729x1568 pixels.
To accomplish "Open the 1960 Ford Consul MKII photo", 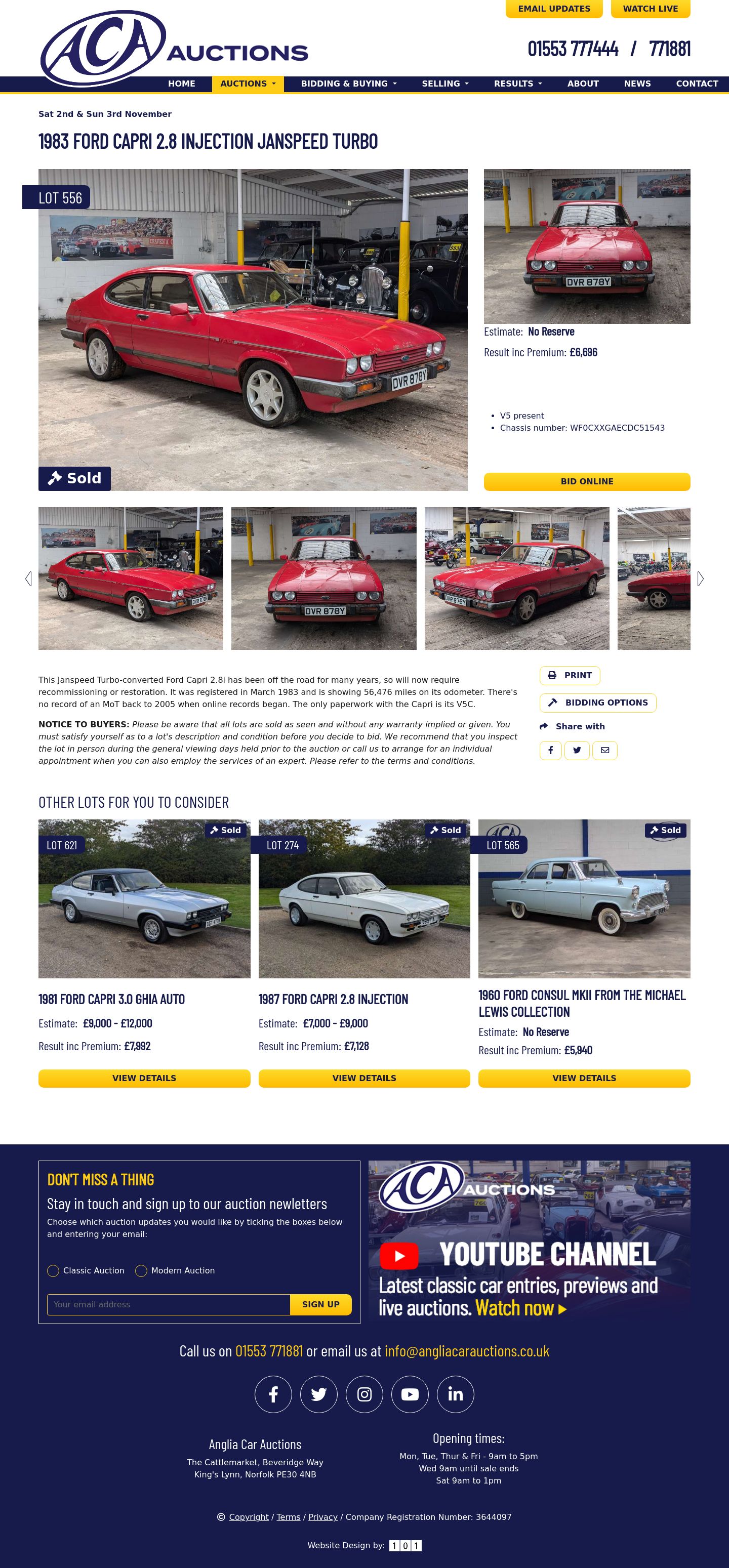I will pos(584,898).
